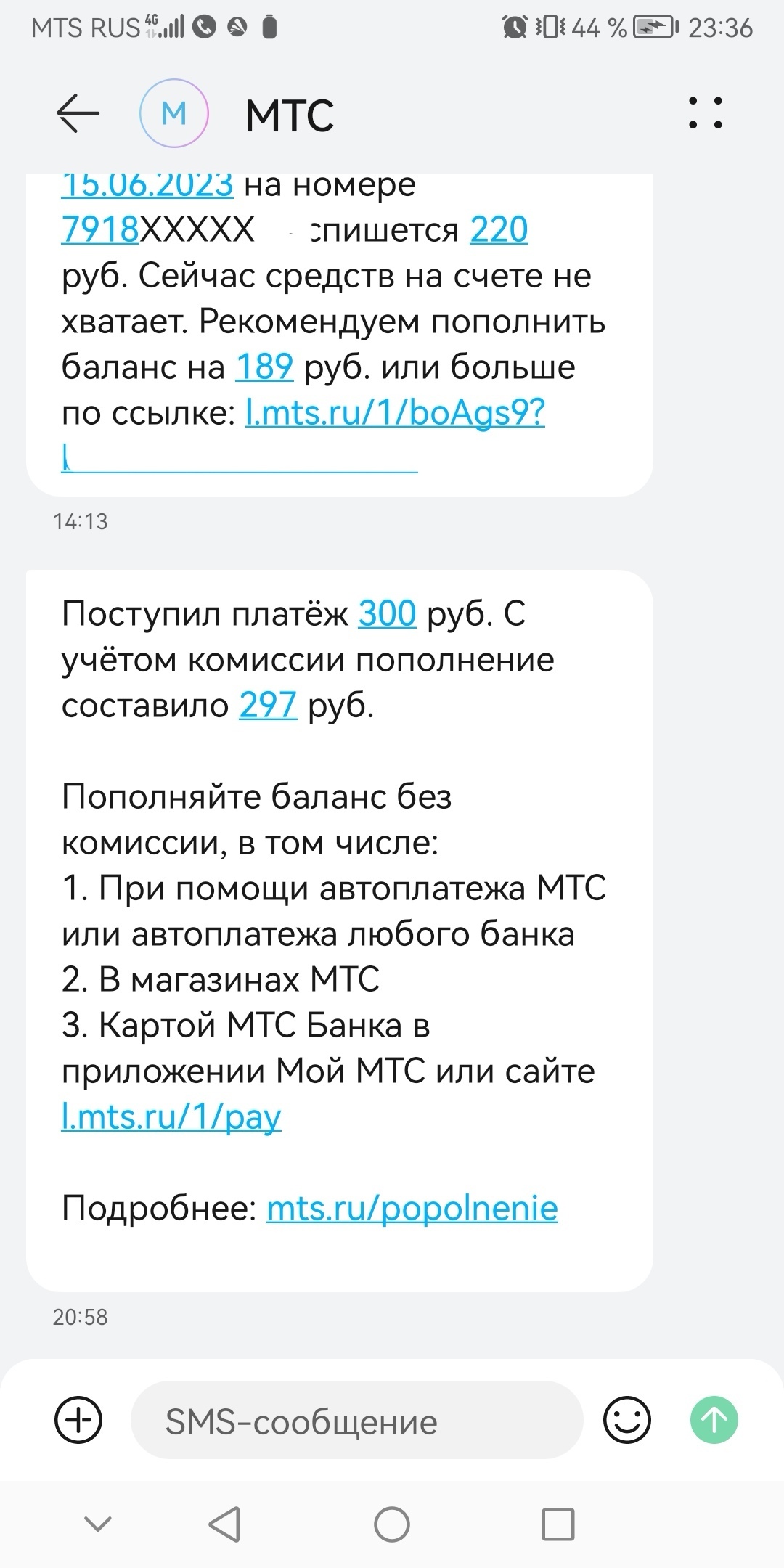This screenshot has height=1568, width=784.
Task: Open the l.mts.ru/1/boAgs9 link
Action: point(395,413)
